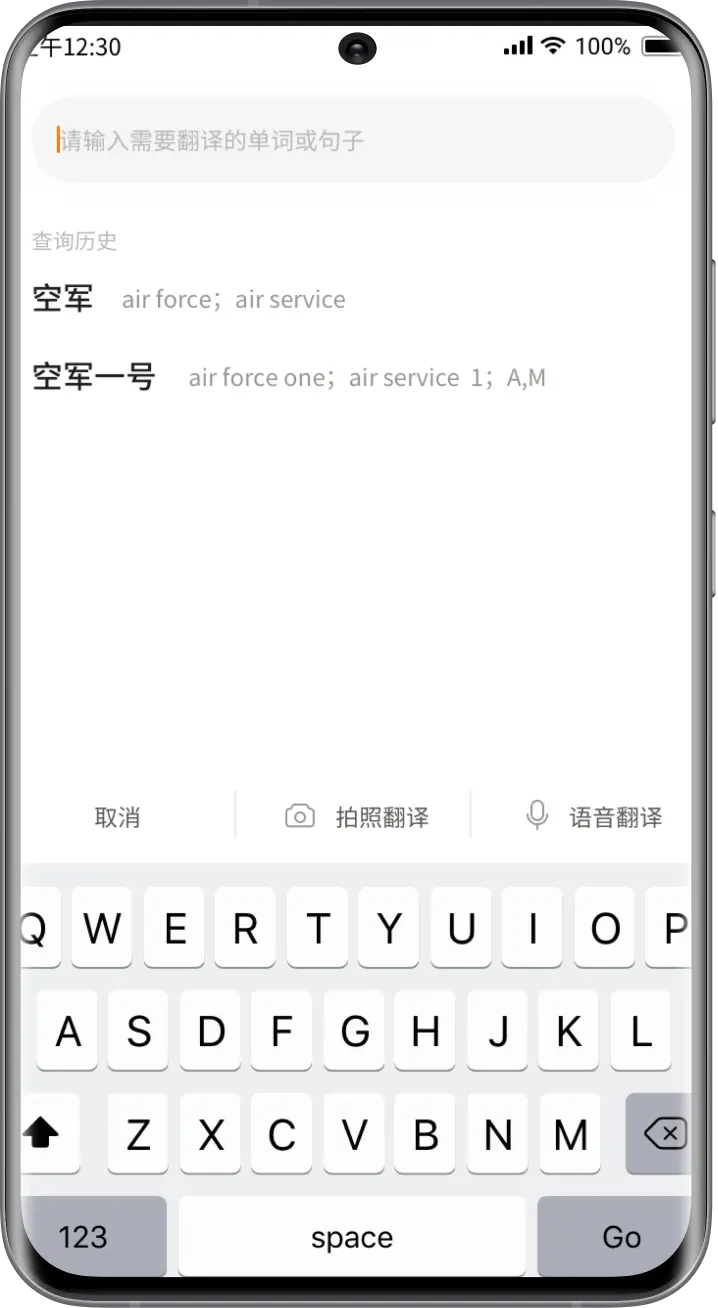This screenshot has height=1308, width=718.
Task: Start photo translation 拍照翻译
Action: click(357, 817)
